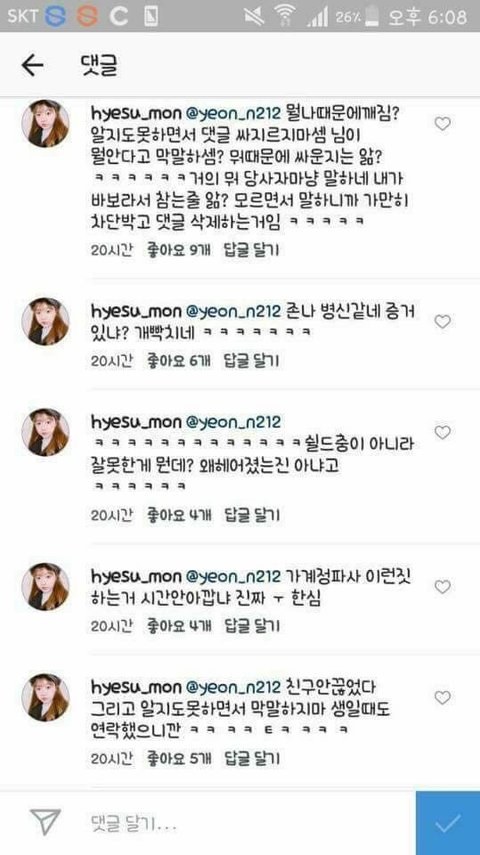This screenshot has height=855, width=480.
Task: Open hyesu_mon's profile picture on the top comment
Action: click(45, 124)
